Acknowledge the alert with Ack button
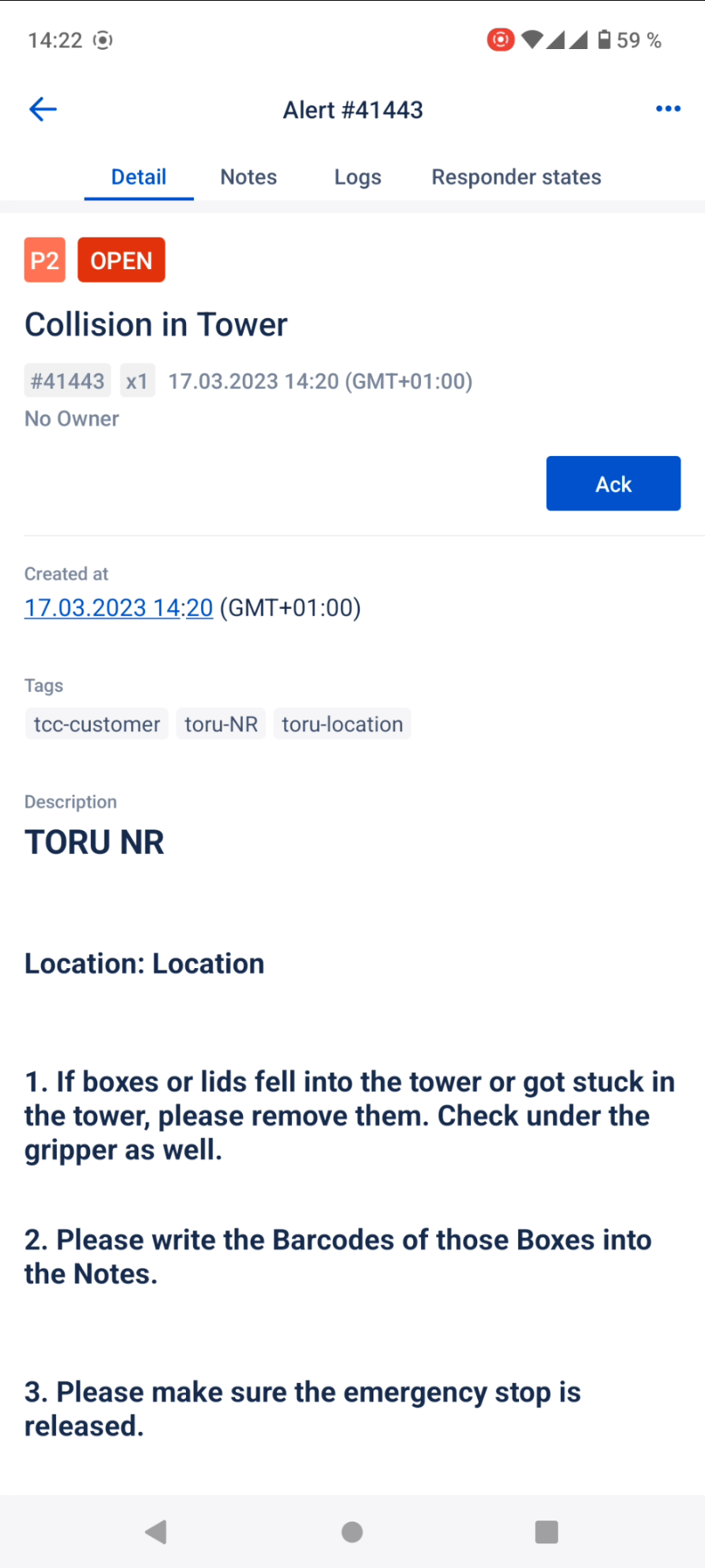This screenshot has height=1568, width=705. tap(613, 484)
